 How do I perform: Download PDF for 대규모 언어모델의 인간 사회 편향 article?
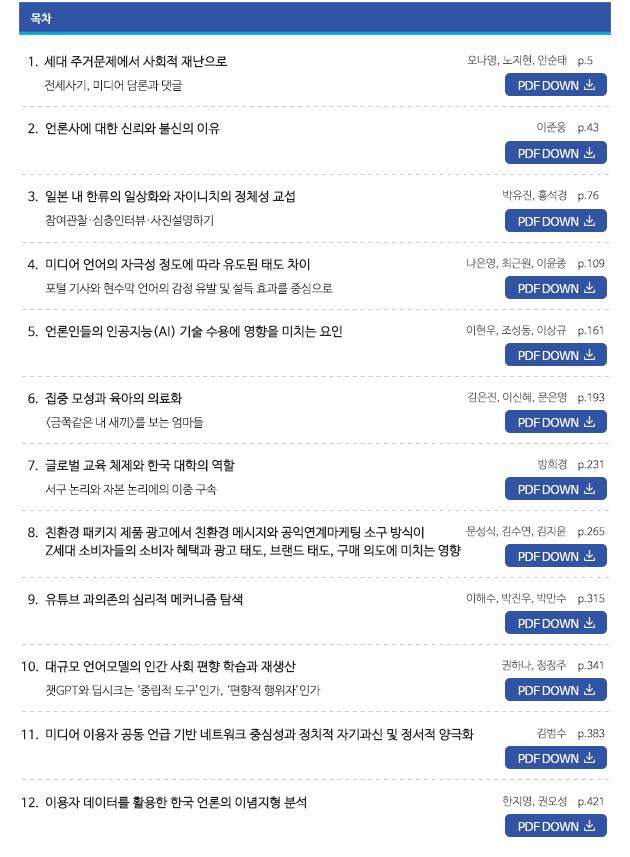coord(555,690)
